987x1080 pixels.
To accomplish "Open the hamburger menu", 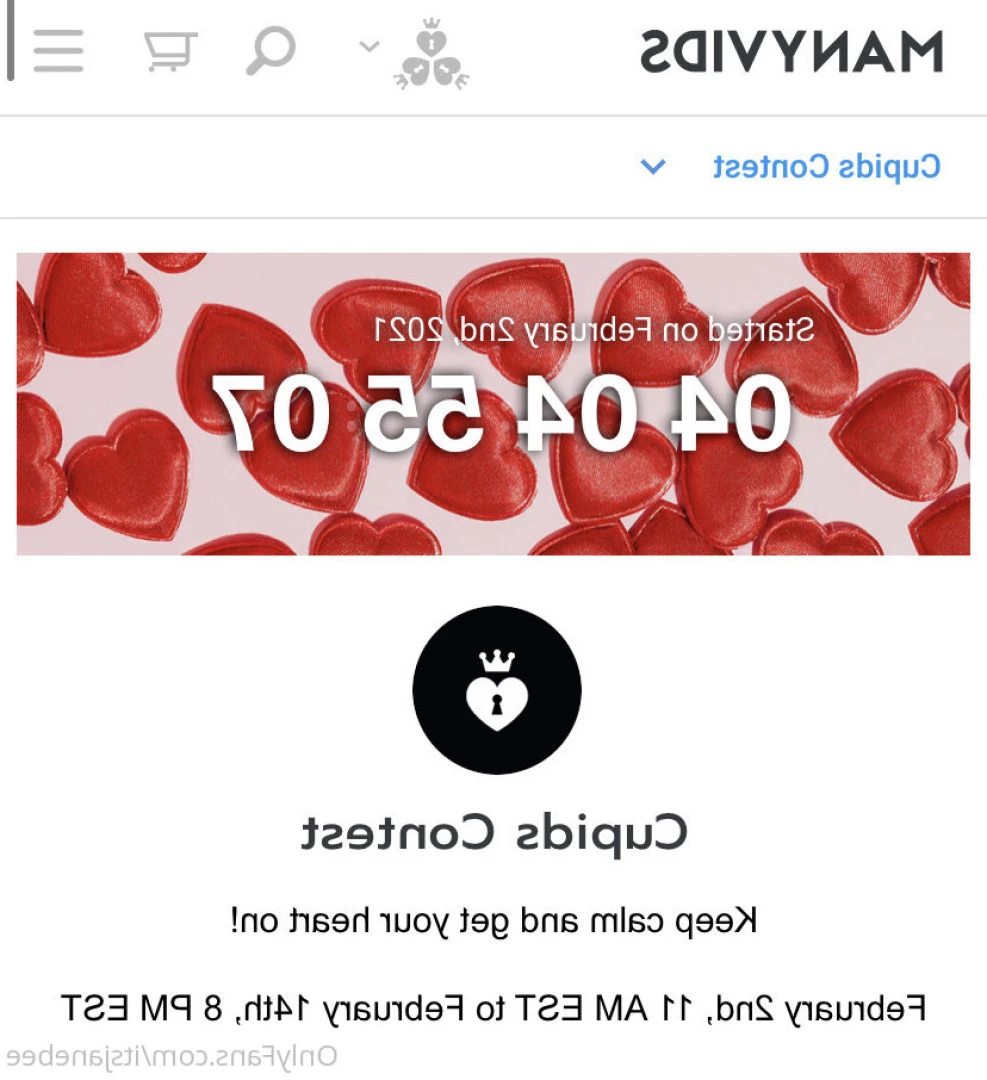I will 58,50.
